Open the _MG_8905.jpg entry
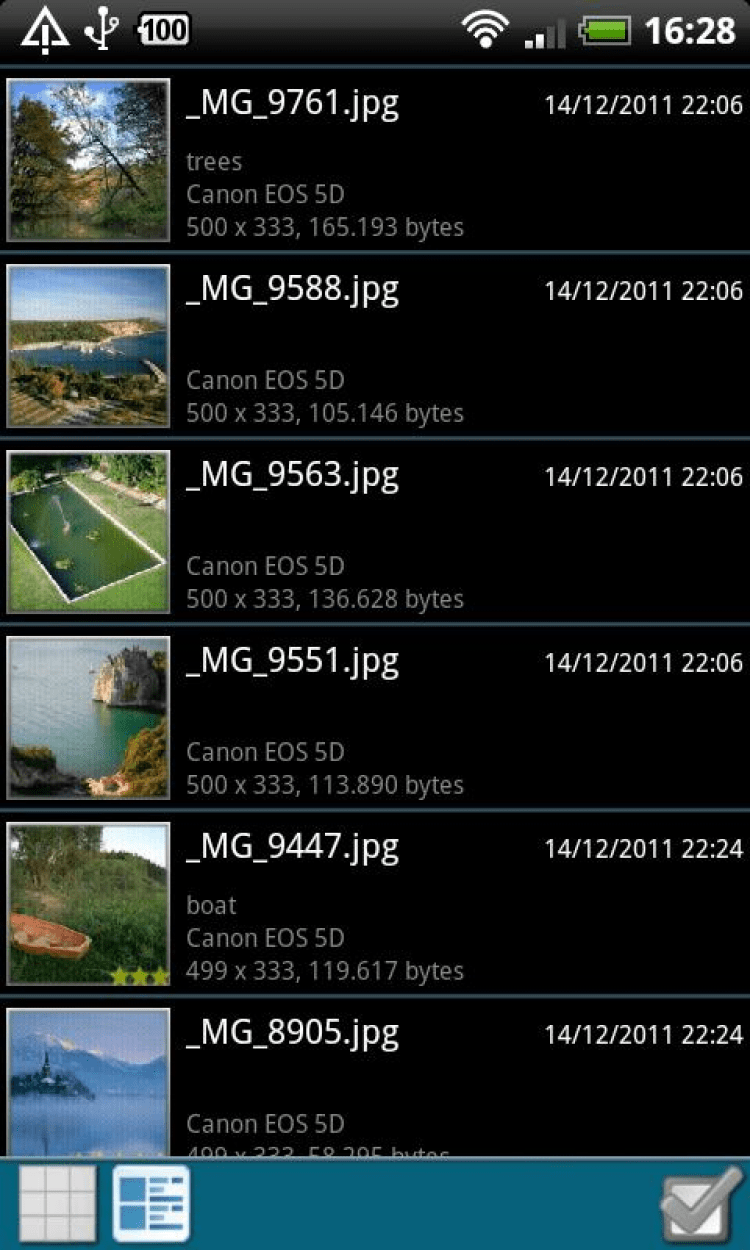This screenshot has width=750, height=1250. click(375, 1080)
